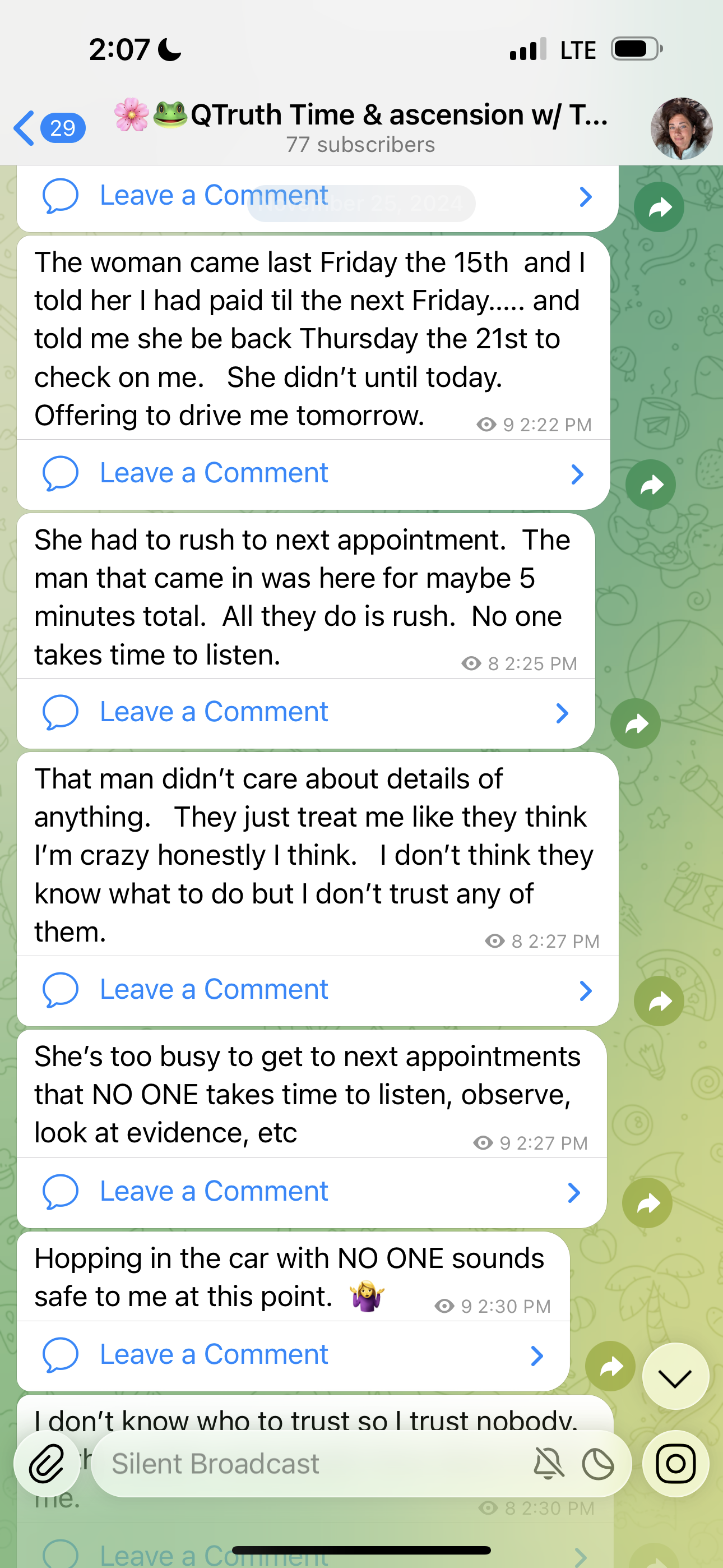The image size is (723, 1568).
Task: Forward the 'rush to next appointment' post
Action: coord(636,724)
